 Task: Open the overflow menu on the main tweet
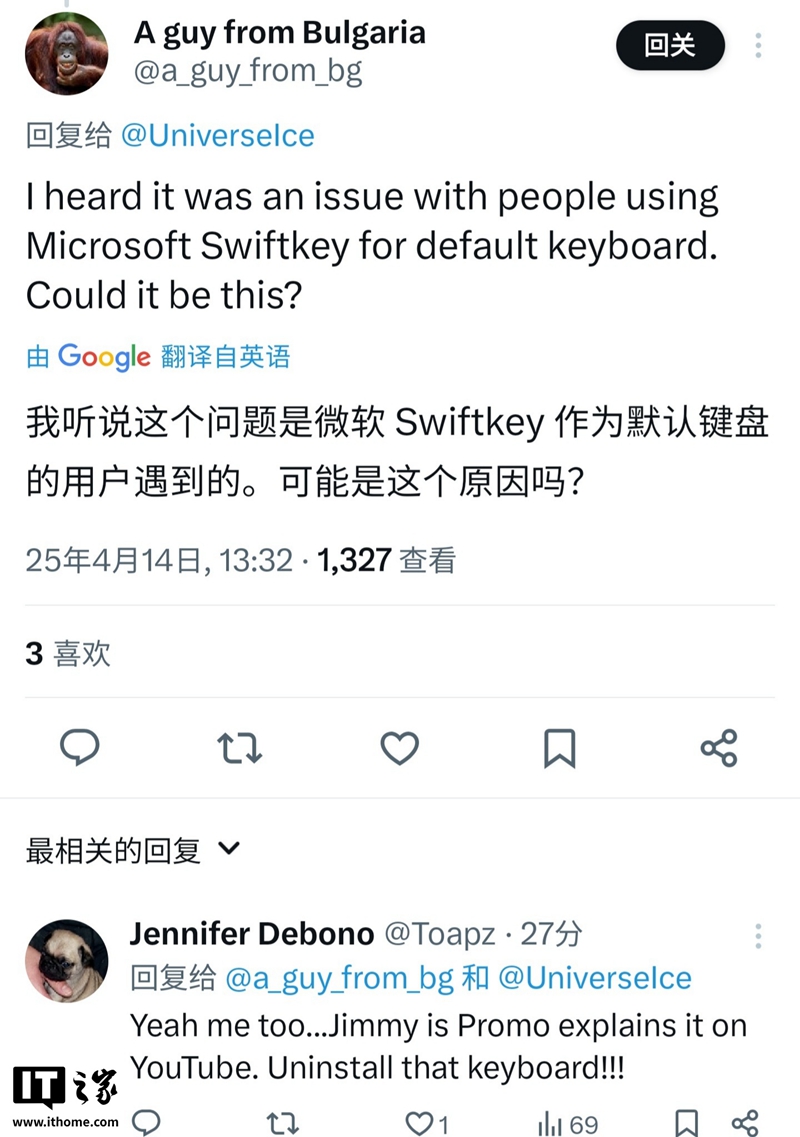click(x=758, y=45)
